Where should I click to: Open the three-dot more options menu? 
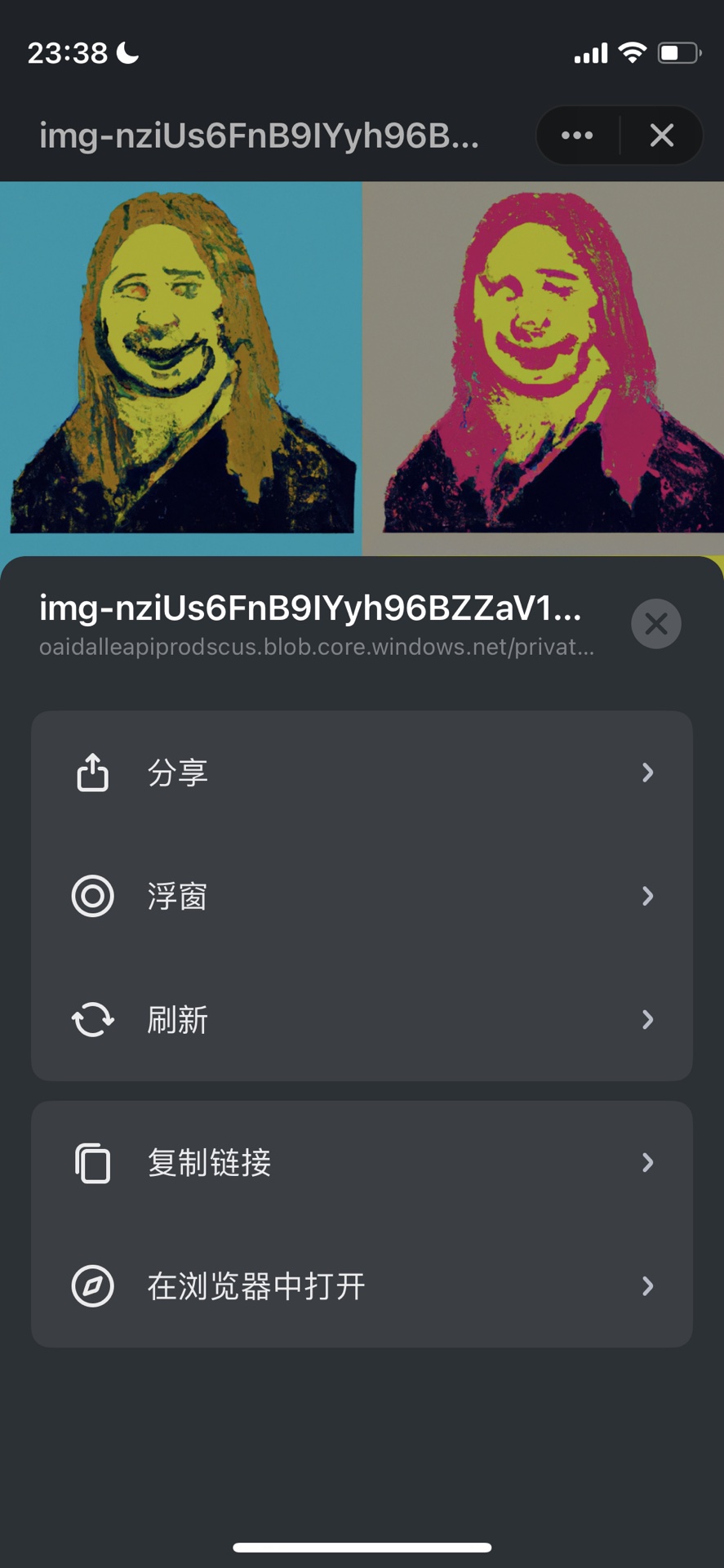577,136
